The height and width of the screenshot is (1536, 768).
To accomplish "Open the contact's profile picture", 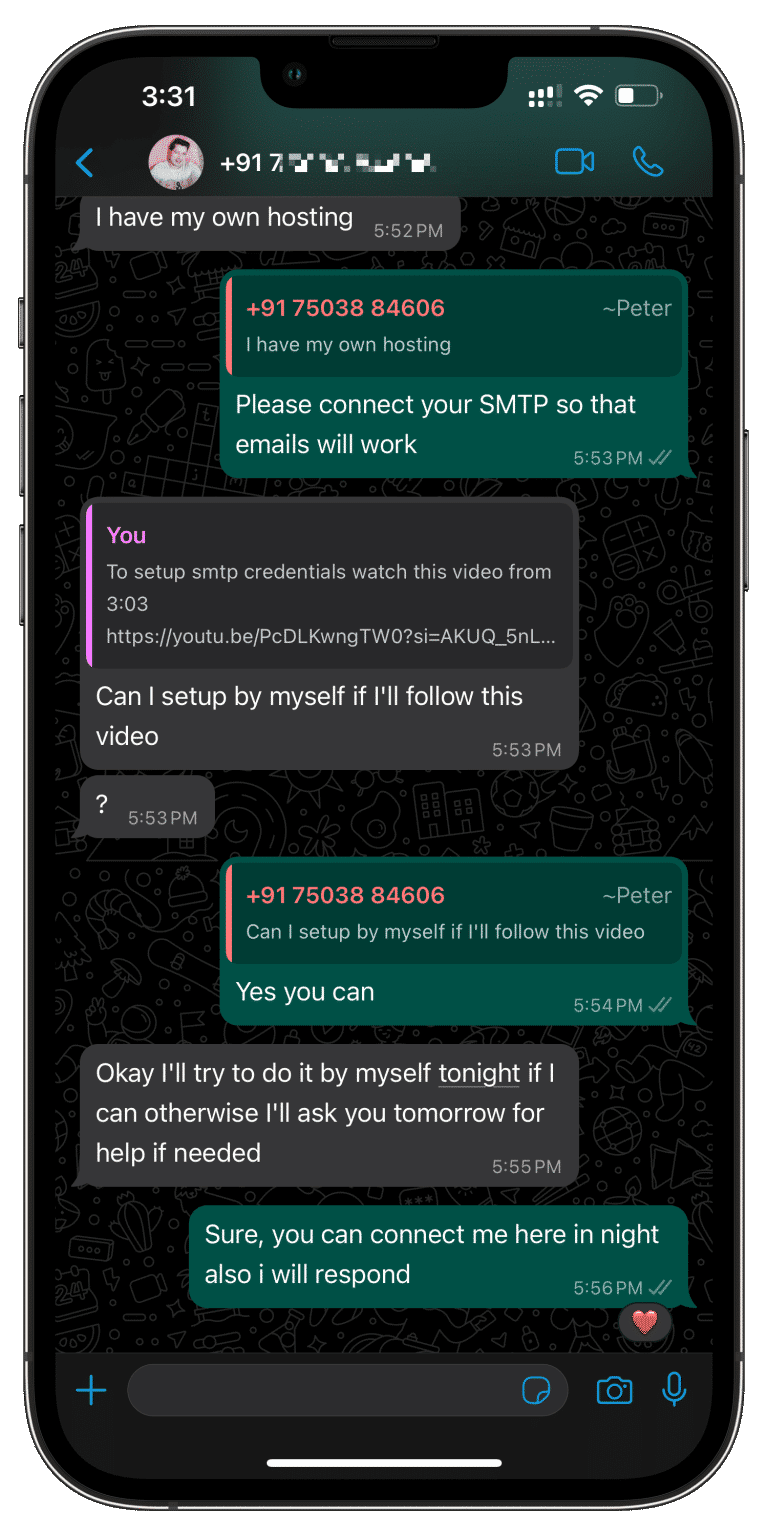I will [176, 162].
